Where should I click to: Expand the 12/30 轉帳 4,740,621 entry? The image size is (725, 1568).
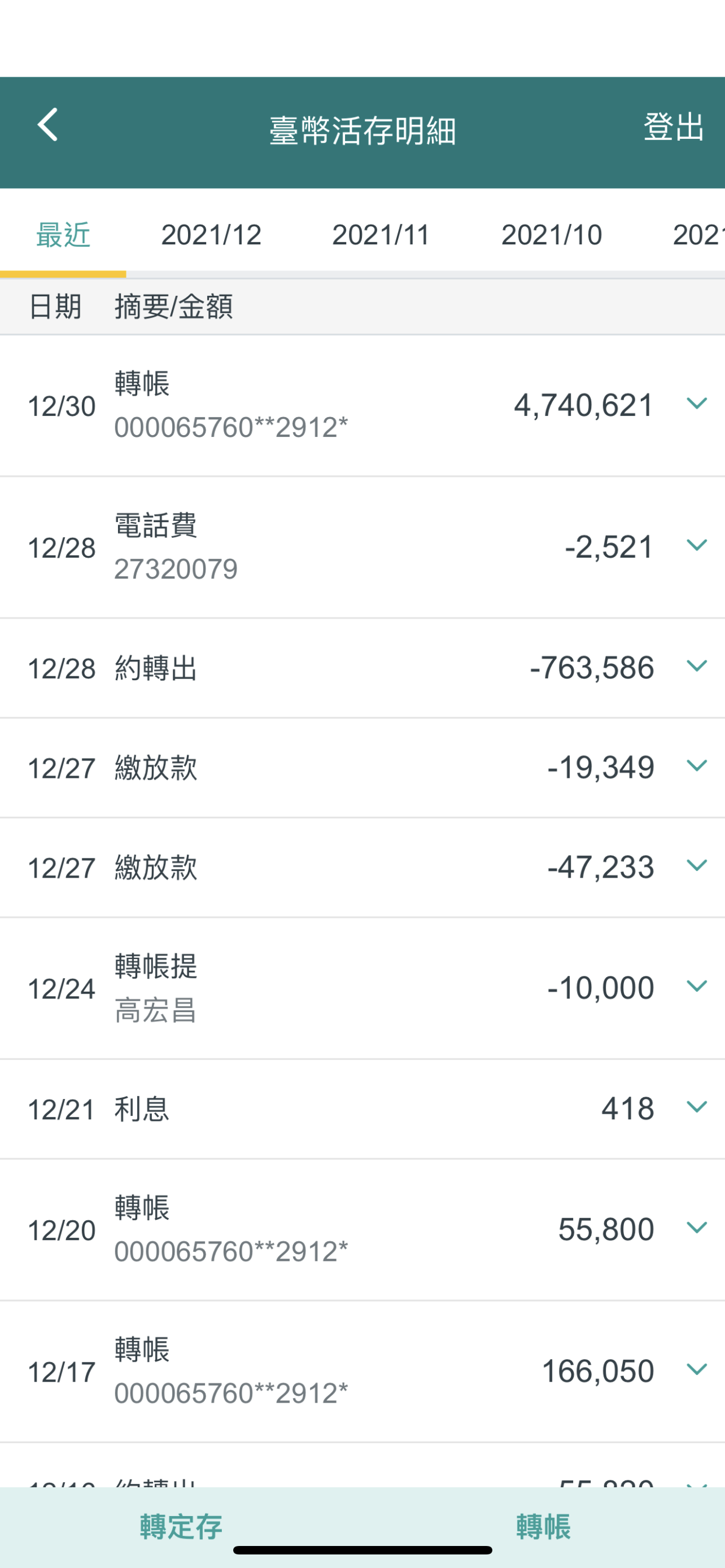[x=696, y=404]
